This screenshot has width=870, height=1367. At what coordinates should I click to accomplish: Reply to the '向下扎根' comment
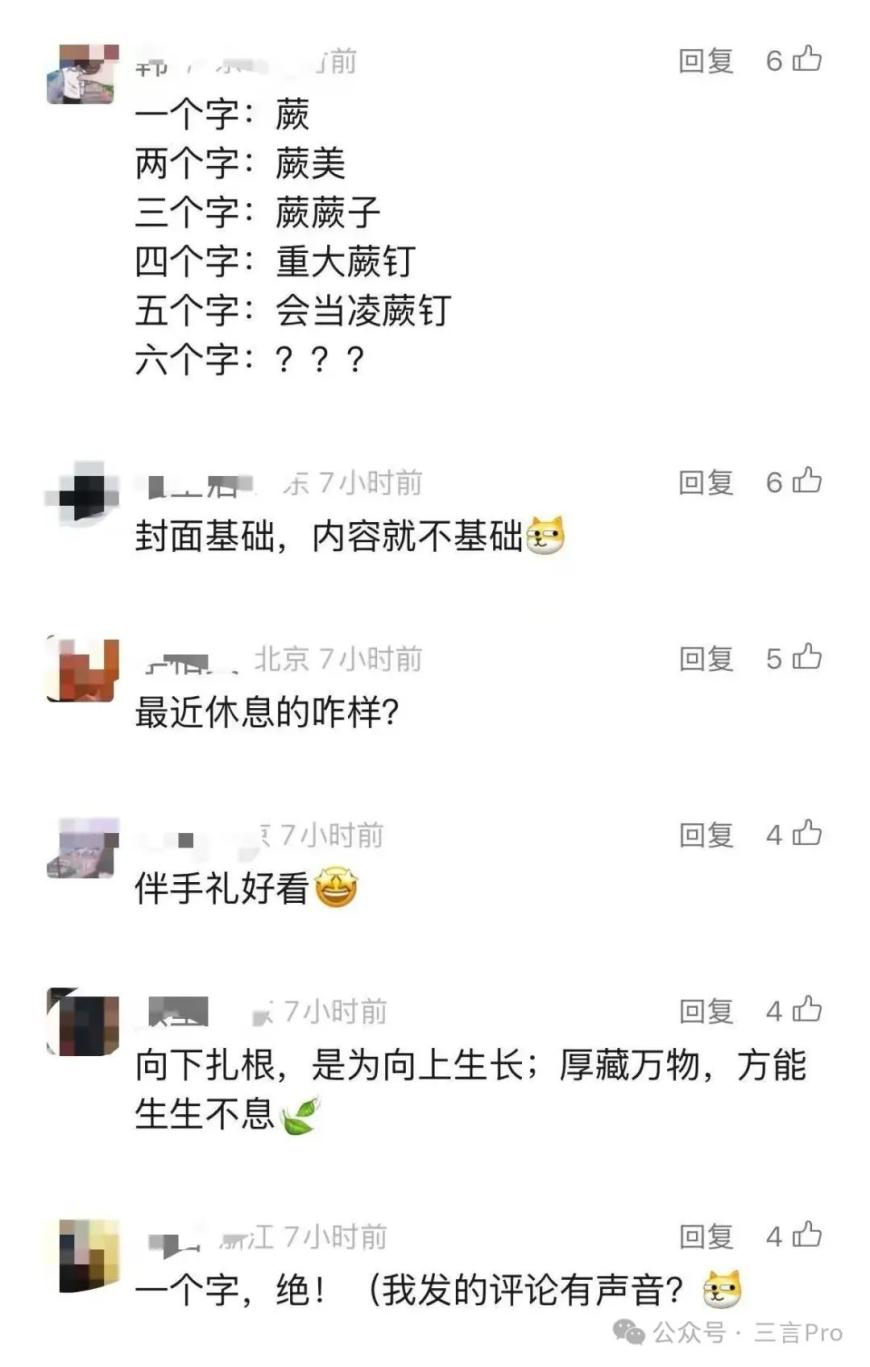(706, 1012)
